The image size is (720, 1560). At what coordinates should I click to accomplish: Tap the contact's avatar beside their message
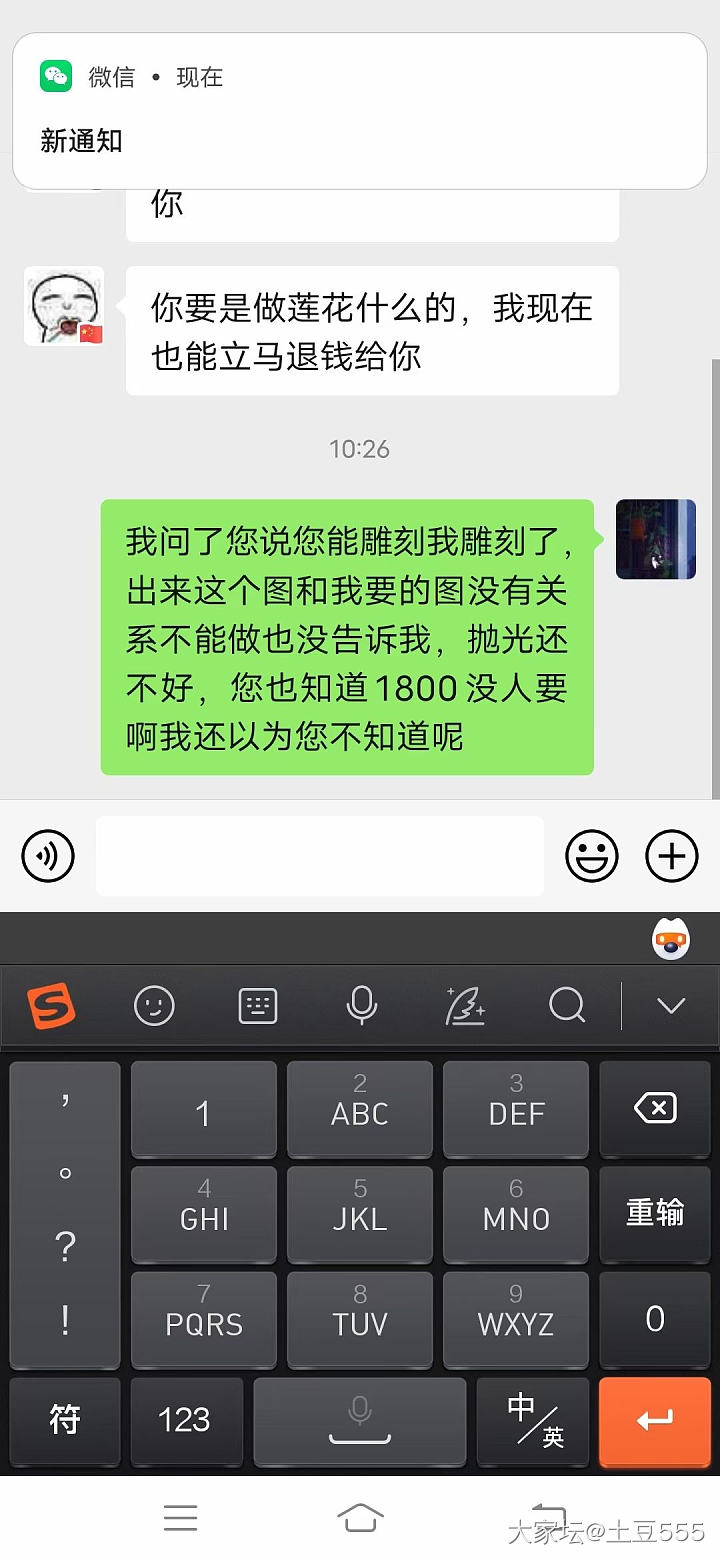point(64,306)
